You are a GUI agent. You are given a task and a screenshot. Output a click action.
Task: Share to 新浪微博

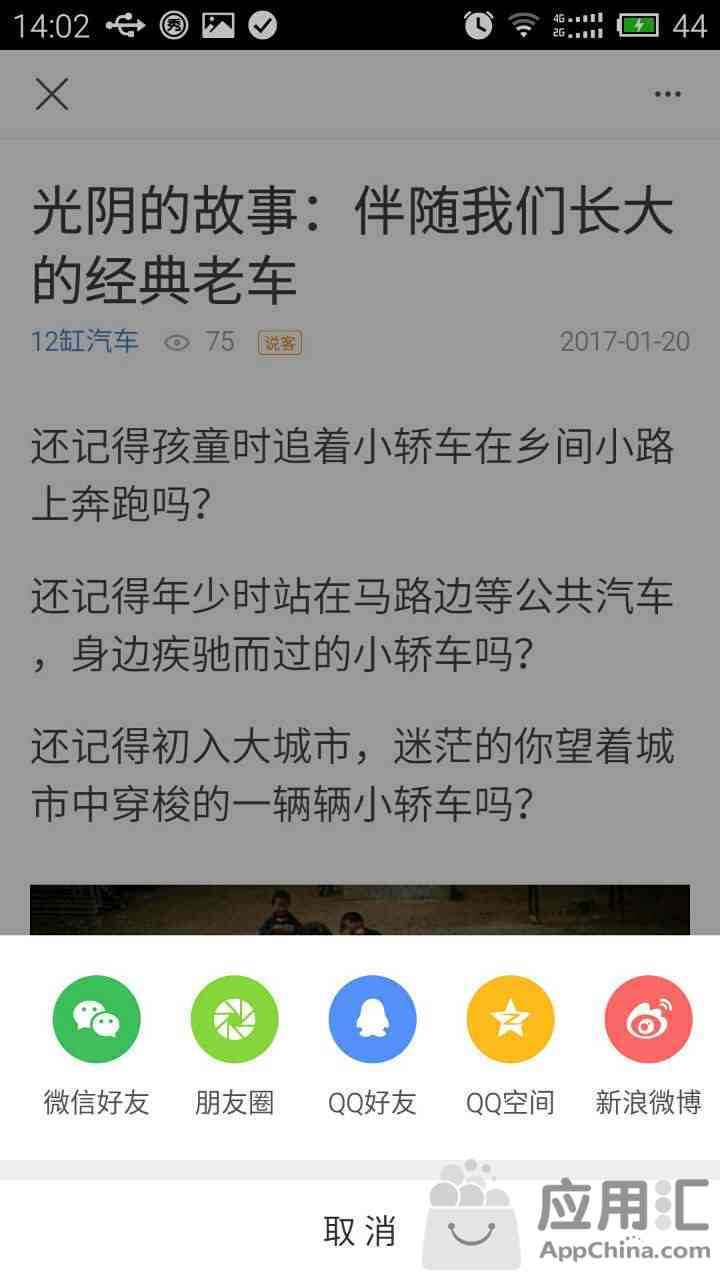click(x=648, y=1019)
